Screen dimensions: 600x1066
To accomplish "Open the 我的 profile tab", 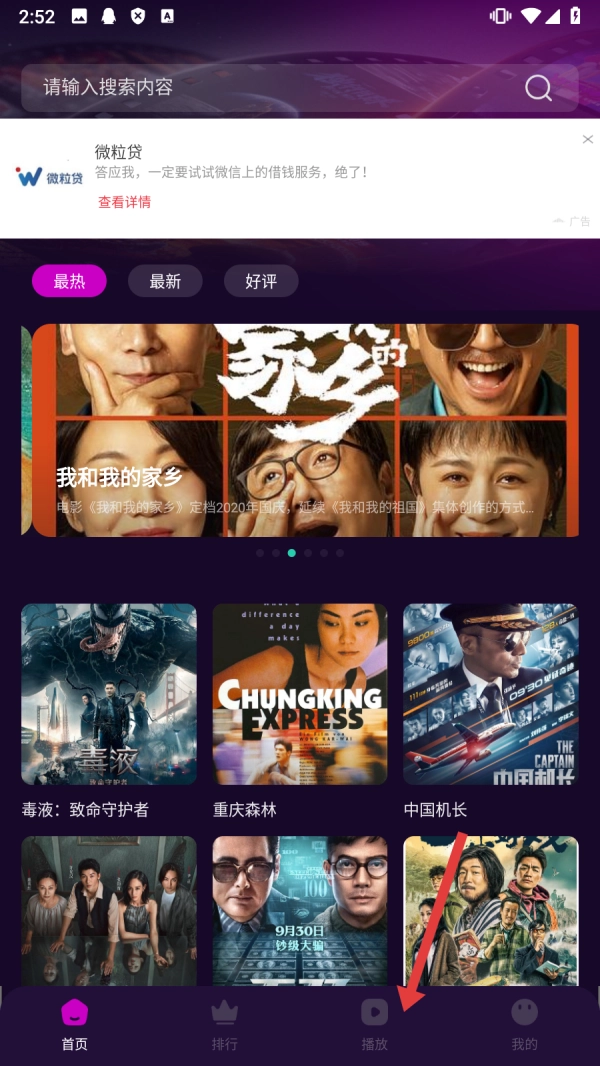I will (x=524, y=1025).
